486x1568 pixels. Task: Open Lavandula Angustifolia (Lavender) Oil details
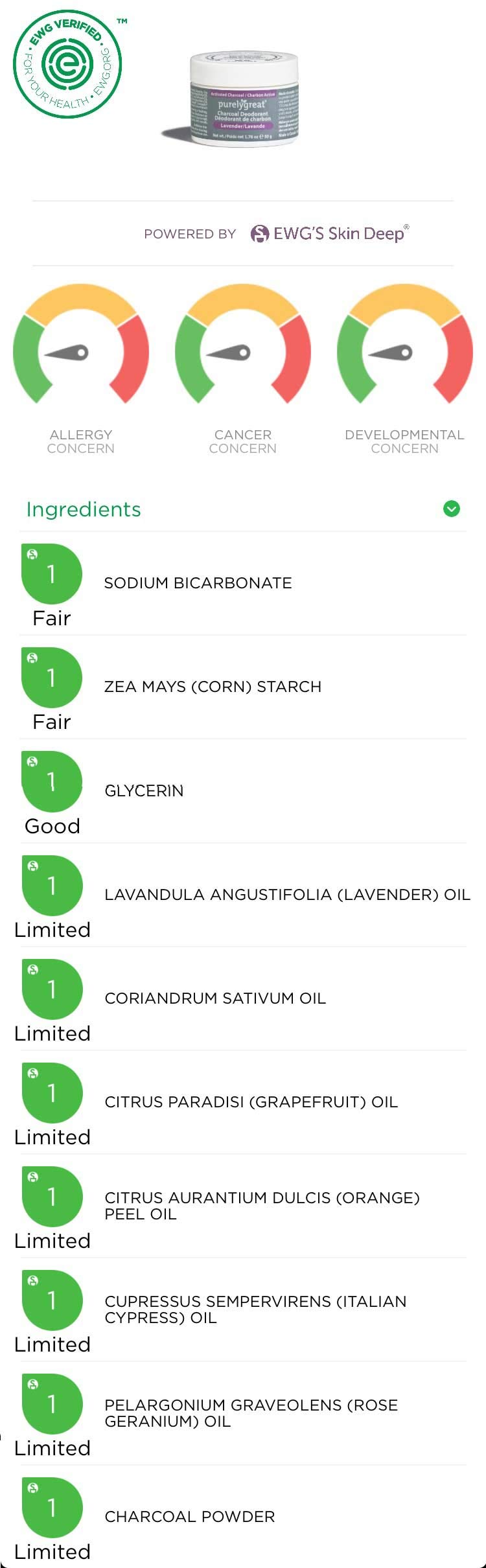(x=287, y=894)
